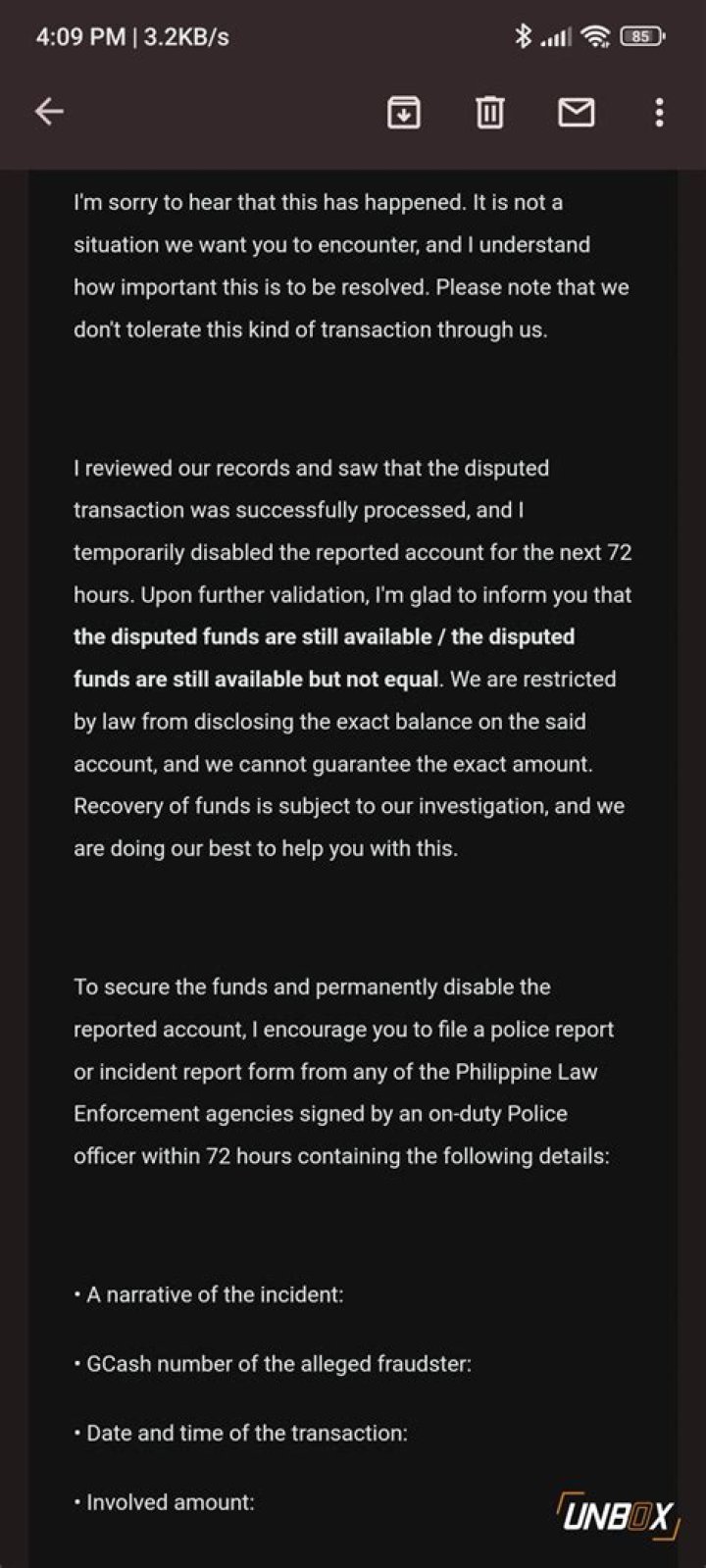
Task: Open the three-dot overflow menu
Action: 659,113
